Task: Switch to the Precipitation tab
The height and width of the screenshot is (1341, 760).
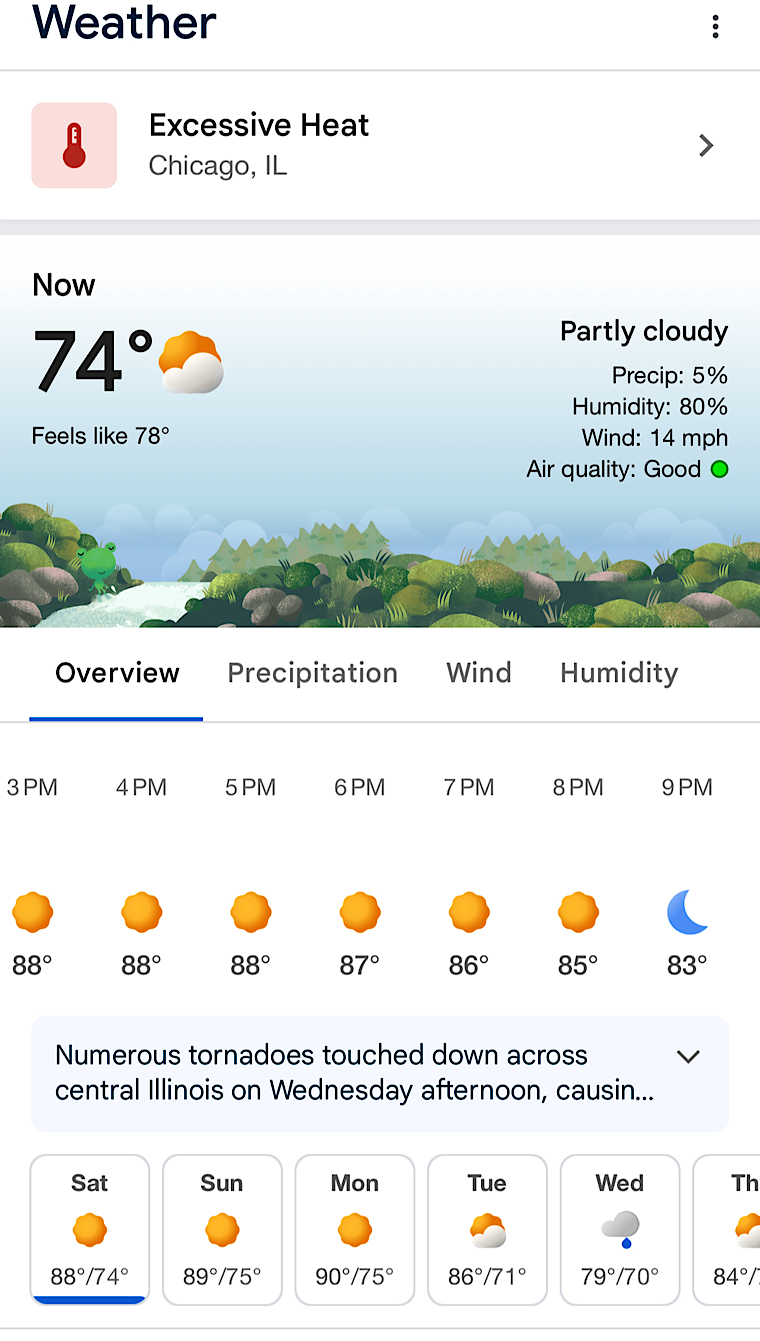Action: coord(312,673)
